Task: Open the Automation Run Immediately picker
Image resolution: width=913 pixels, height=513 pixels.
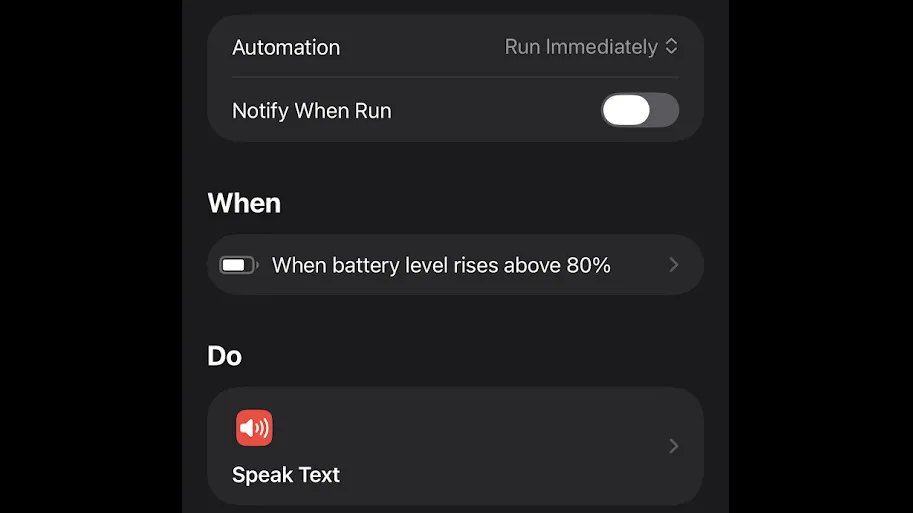Action: [x=591, y=47]
